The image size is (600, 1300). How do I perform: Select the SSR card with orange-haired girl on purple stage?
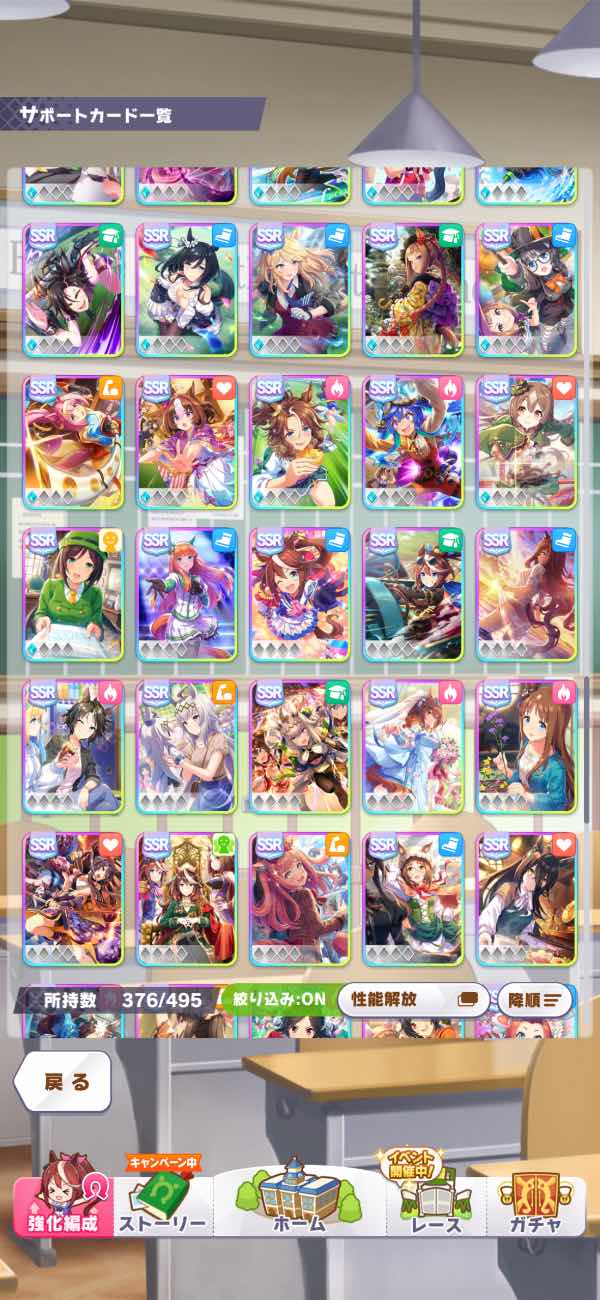[186, 594]
